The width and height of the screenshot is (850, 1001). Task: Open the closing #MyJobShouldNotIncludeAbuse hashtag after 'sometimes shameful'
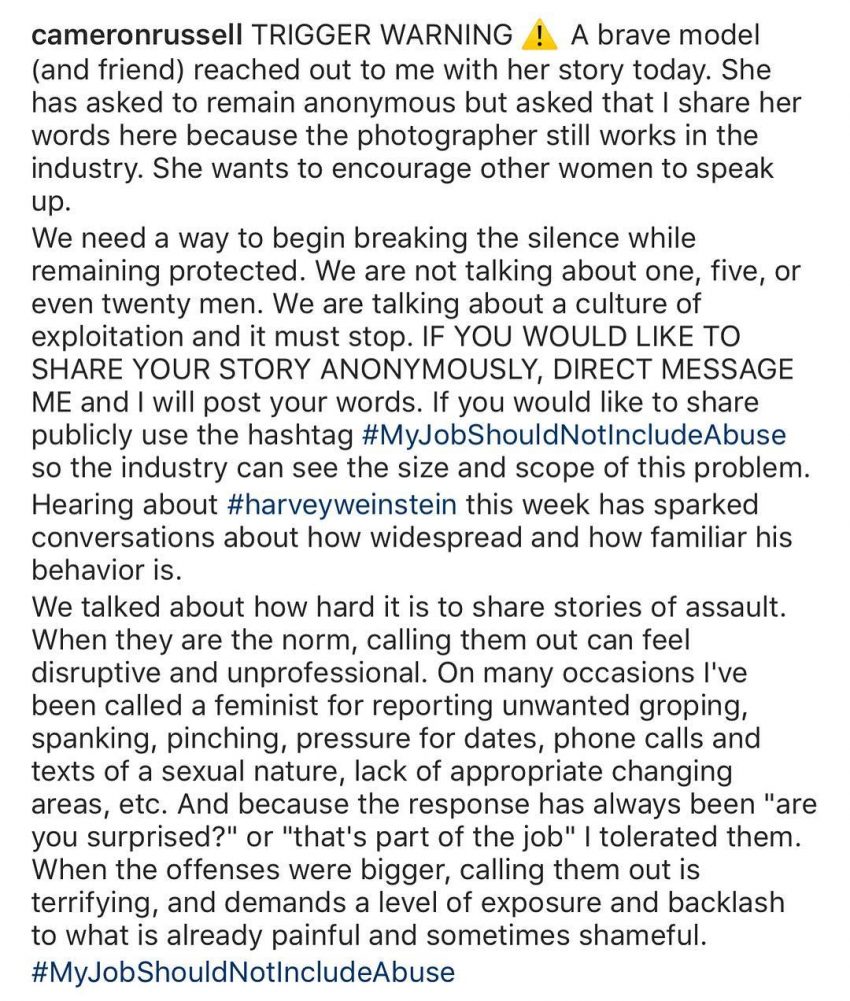[243, 971]
